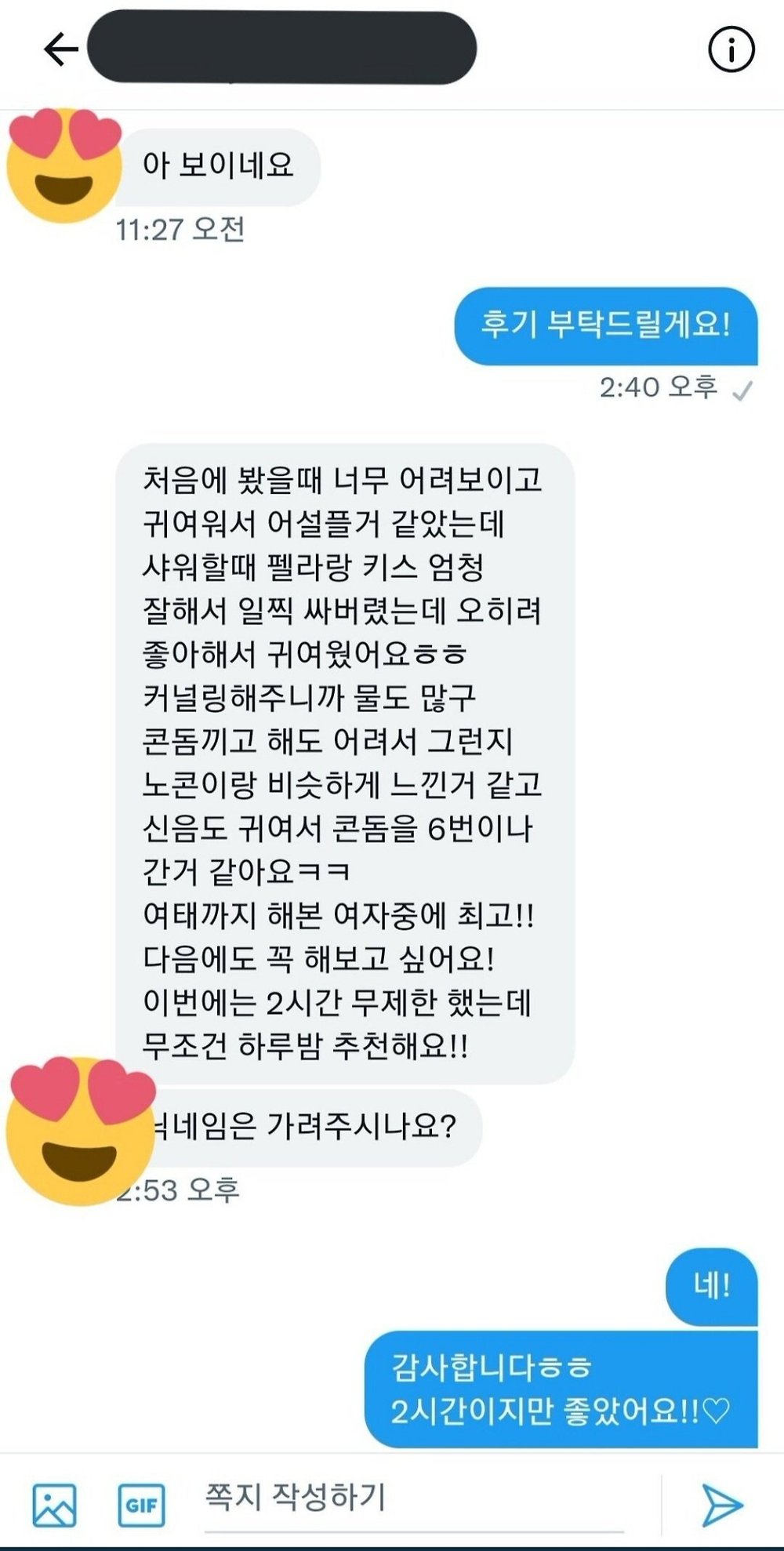Viewport: 784px width, 1551px height.
Task: Go back using the arrow icon
Action: pos(60,49)
